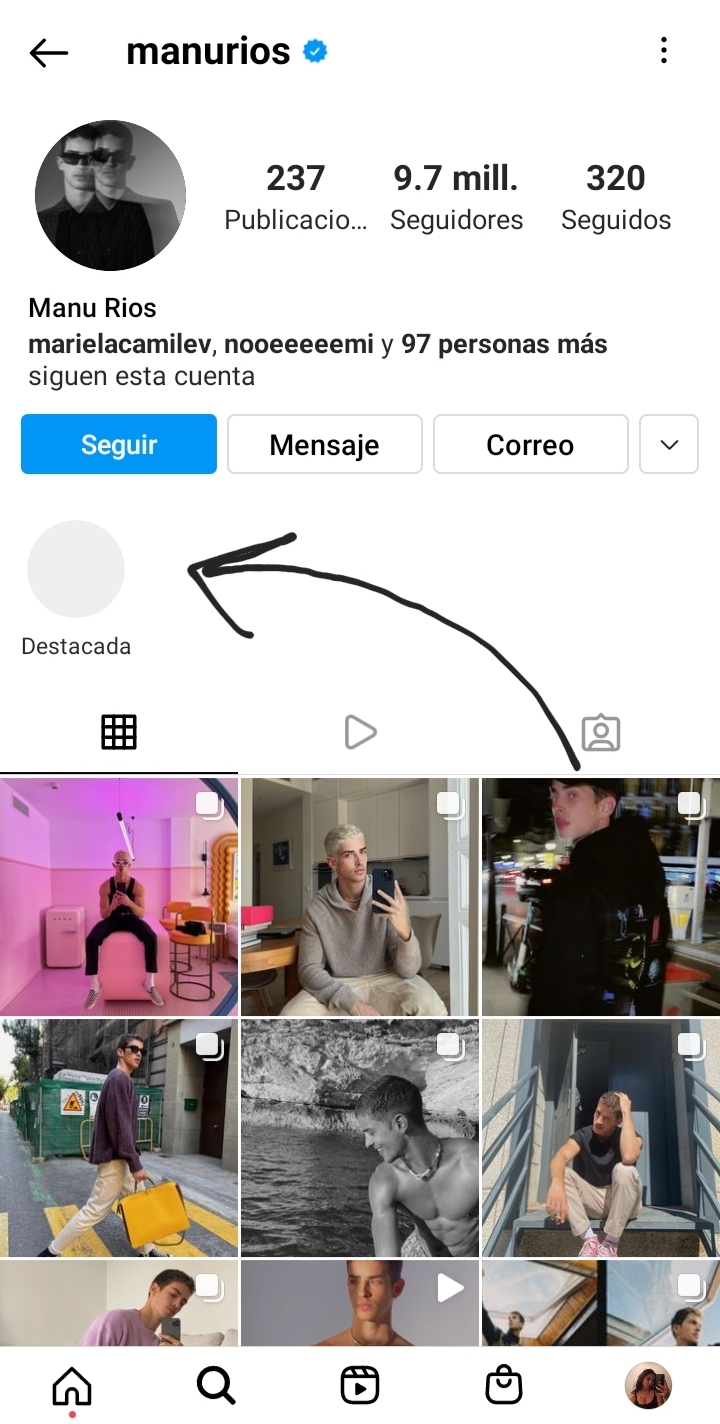View the 9.7 mill. Seguidores list
The height and width of the screenshot is (1424, 720).
[x=456, y=197]
